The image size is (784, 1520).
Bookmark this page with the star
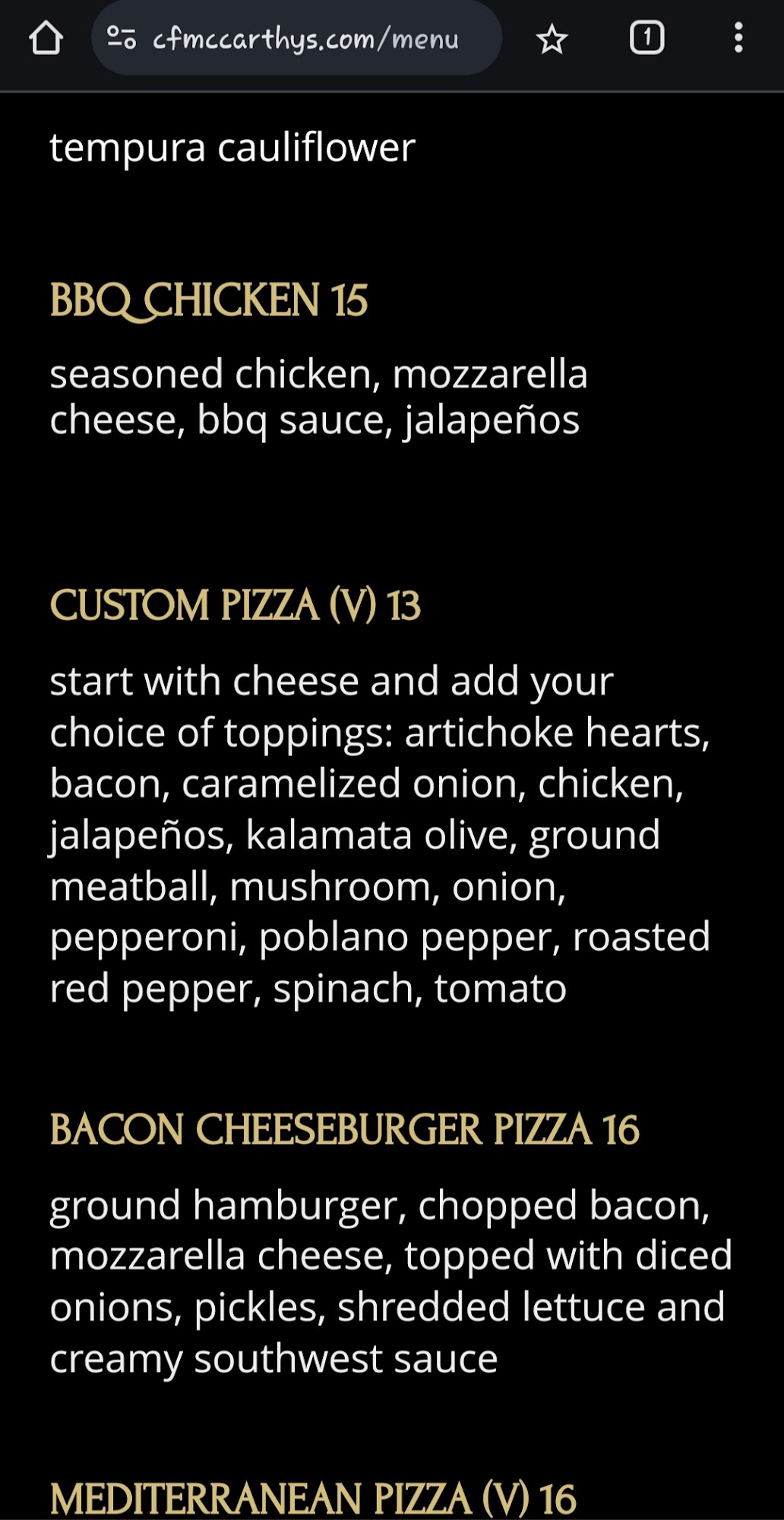552,39
